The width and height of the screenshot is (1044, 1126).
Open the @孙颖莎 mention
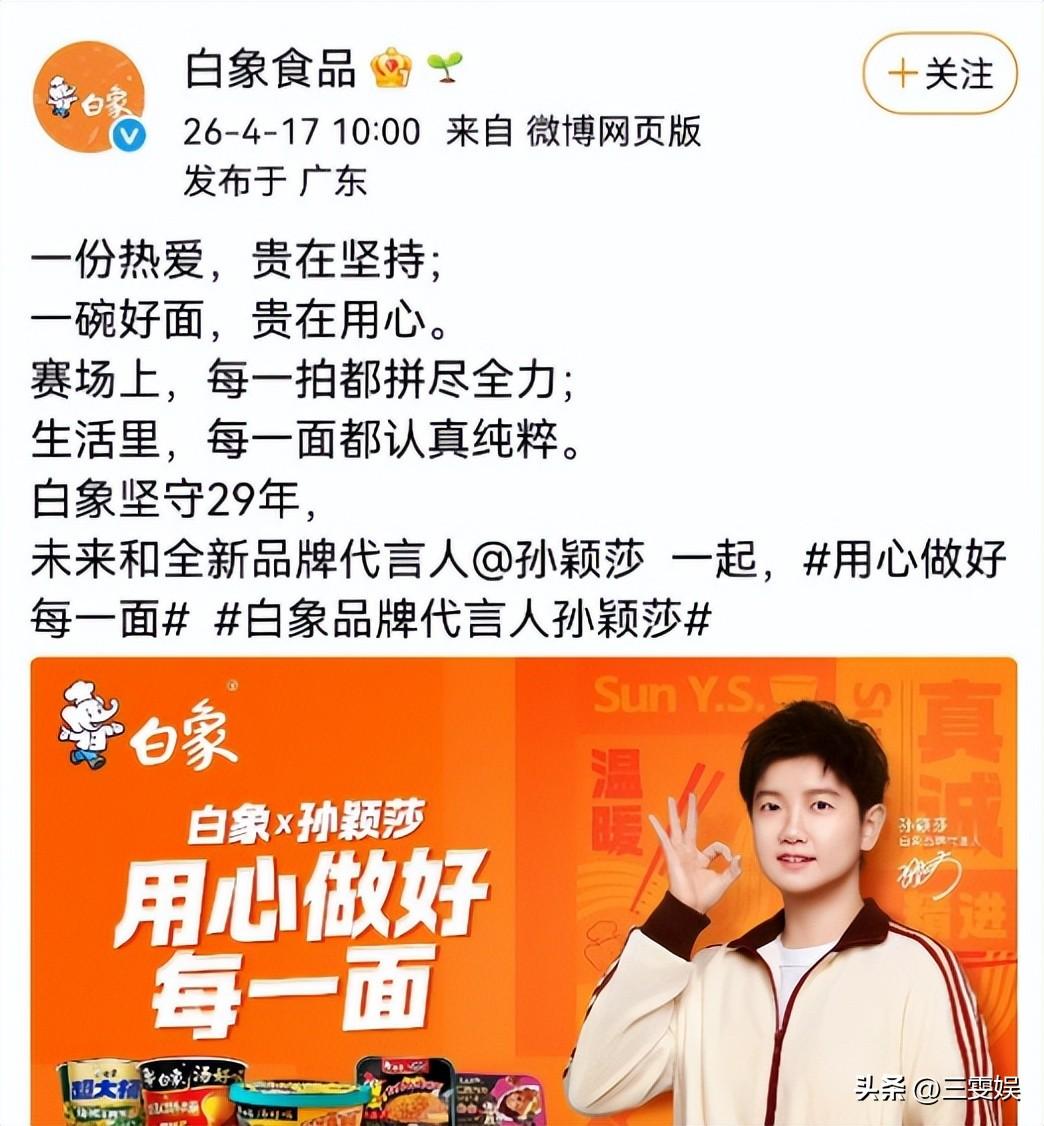pos(558,561)
